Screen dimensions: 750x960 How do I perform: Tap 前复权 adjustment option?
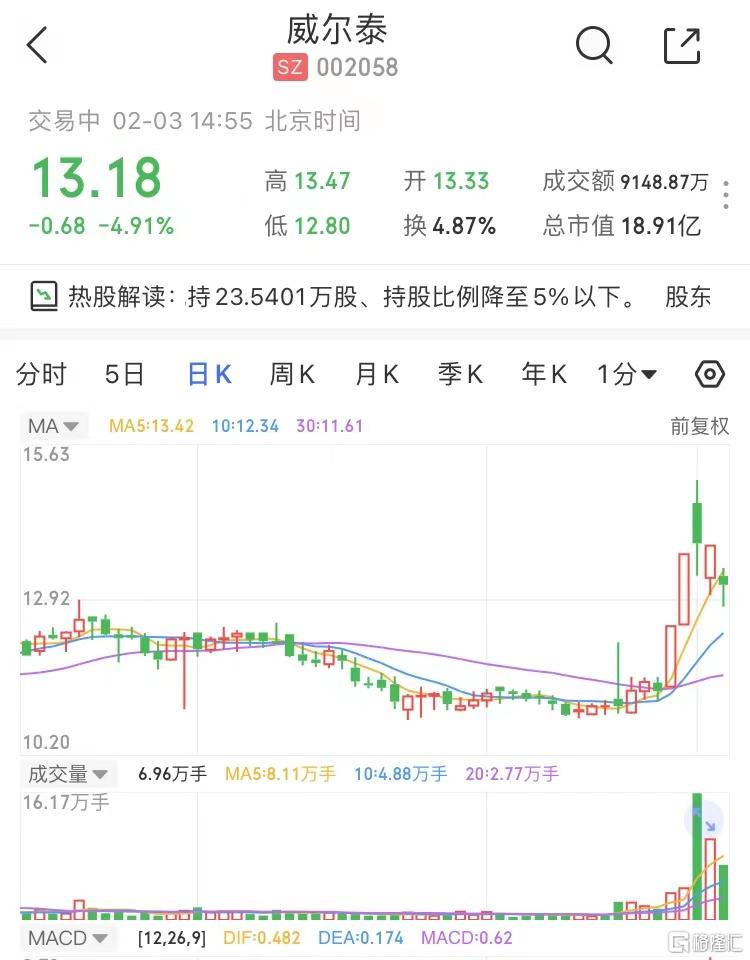(x=699, y=426)
